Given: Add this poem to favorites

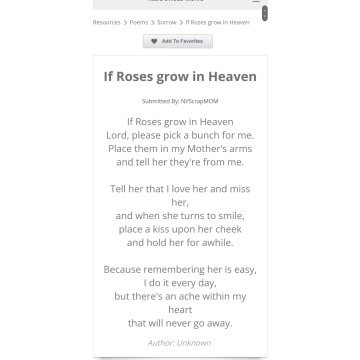Looking at the screenshot, I should click(178, 41).
